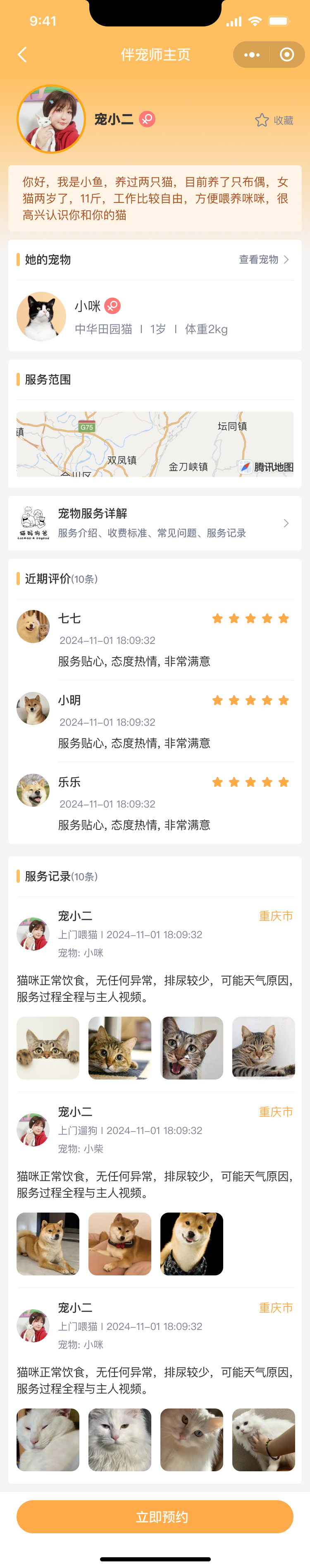Screen dimensions: 310x1568
Task: Open the review by 小明
Action: (155, 721)
